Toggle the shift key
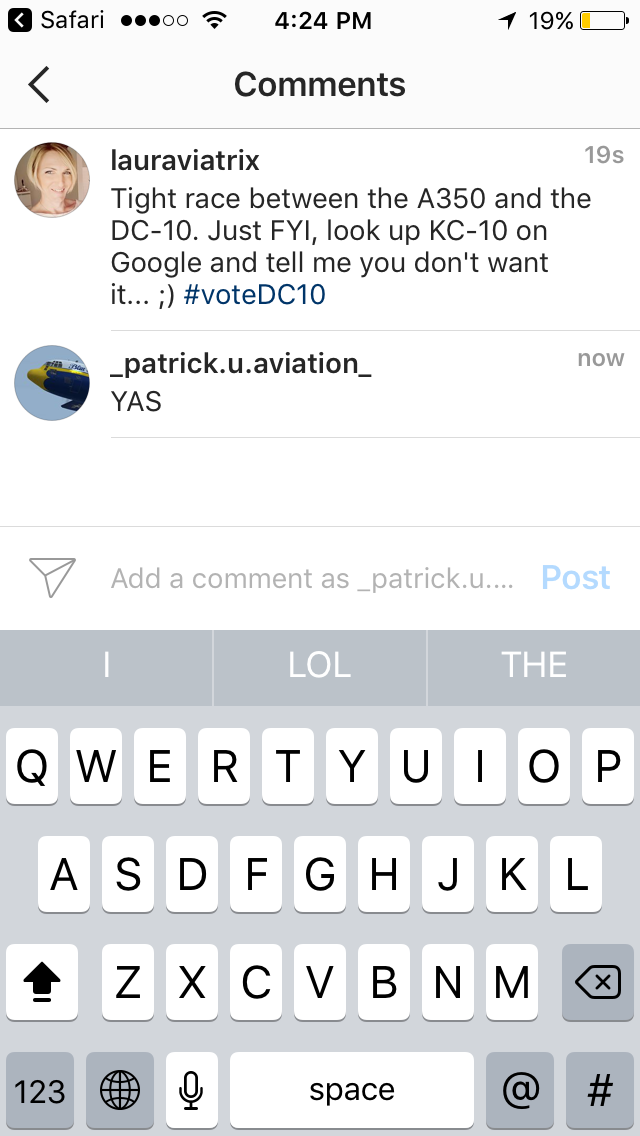Screen dimensions: 640x1136 42,983
